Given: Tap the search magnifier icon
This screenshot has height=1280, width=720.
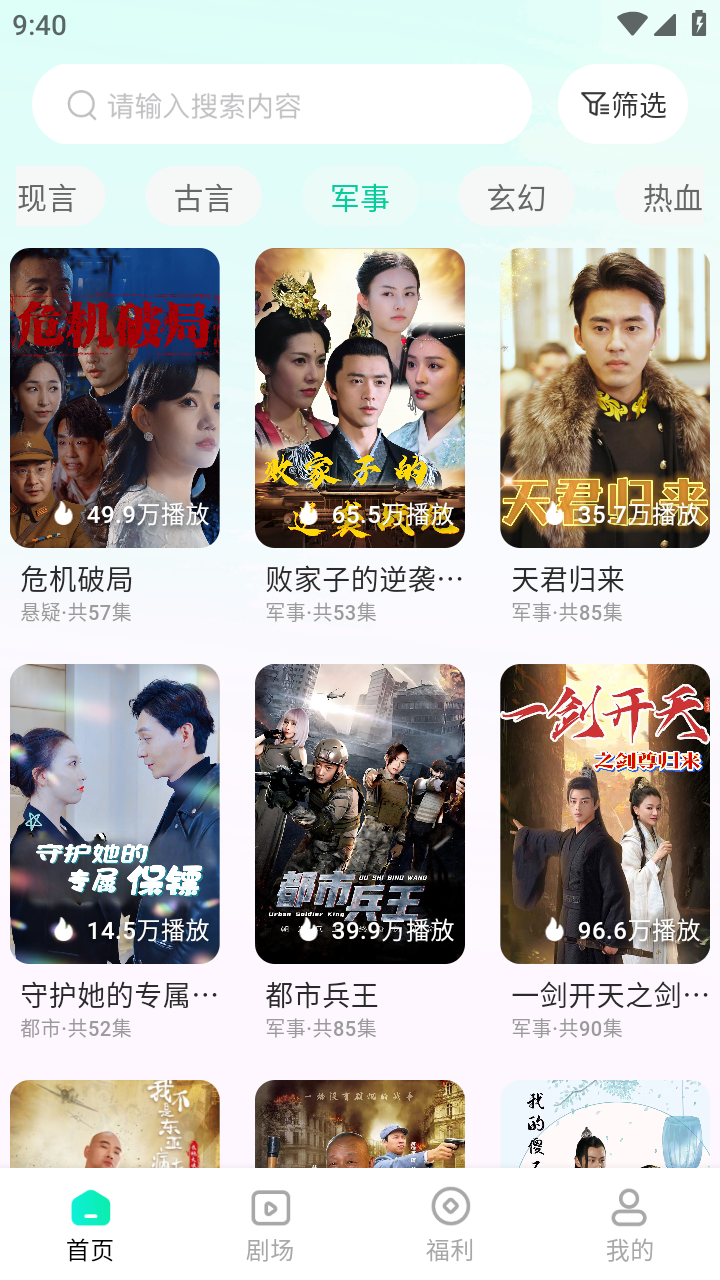Looking at the screenshot, I should [81, 104].
